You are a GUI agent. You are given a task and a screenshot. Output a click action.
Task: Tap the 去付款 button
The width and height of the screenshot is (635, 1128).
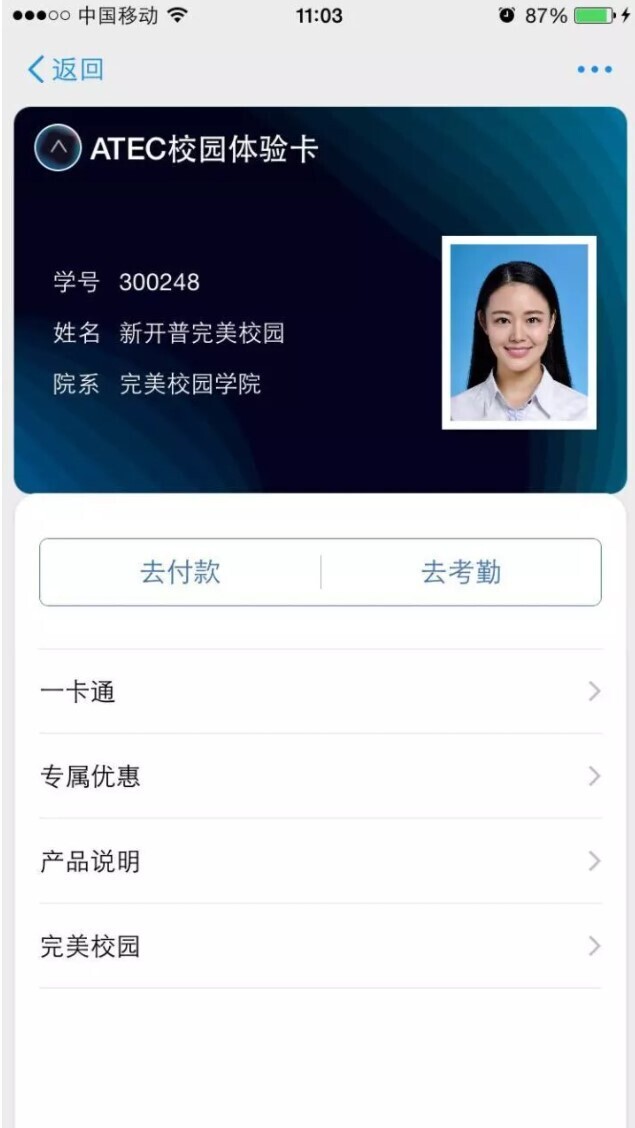(180, 572)
